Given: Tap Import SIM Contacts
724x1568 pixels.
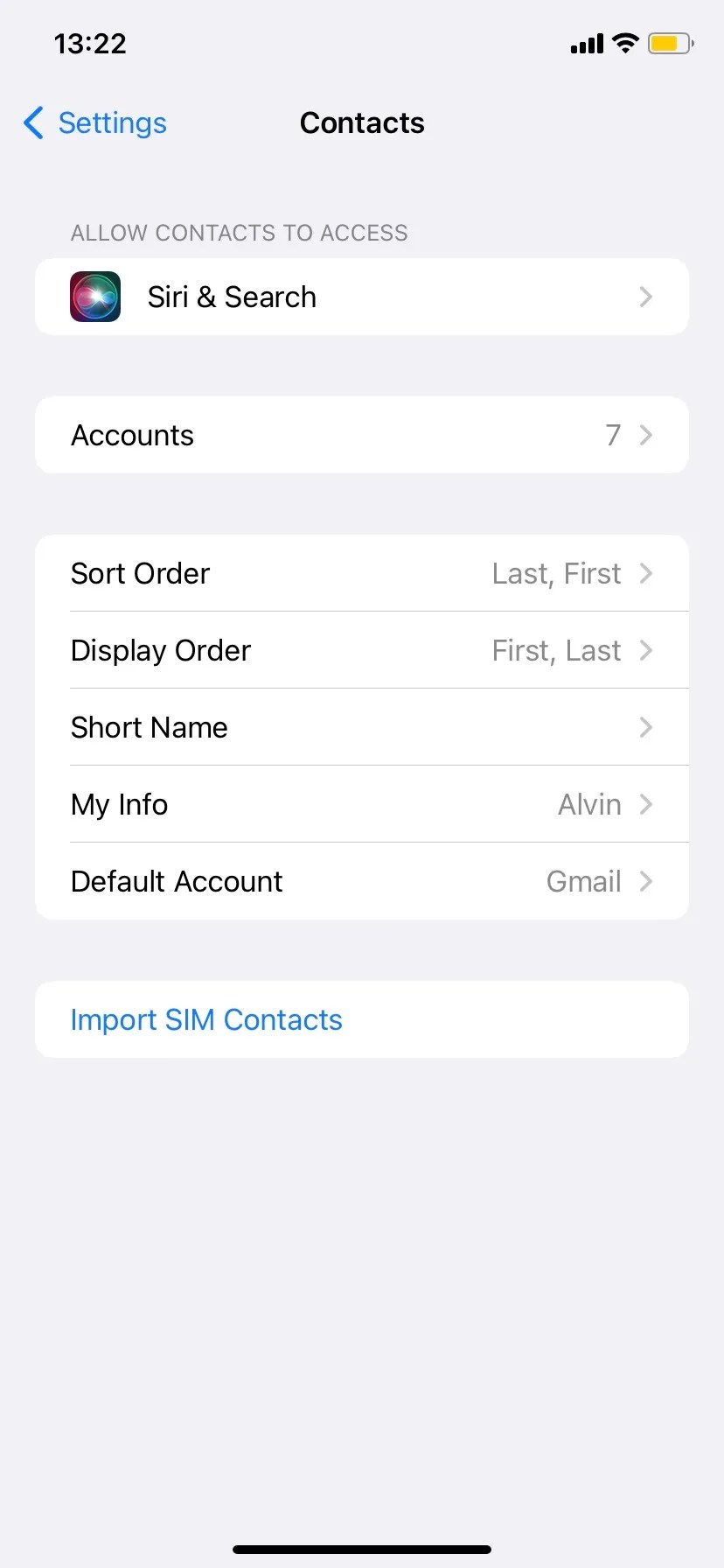Looking at the screenshot, I should [206, 1019].
